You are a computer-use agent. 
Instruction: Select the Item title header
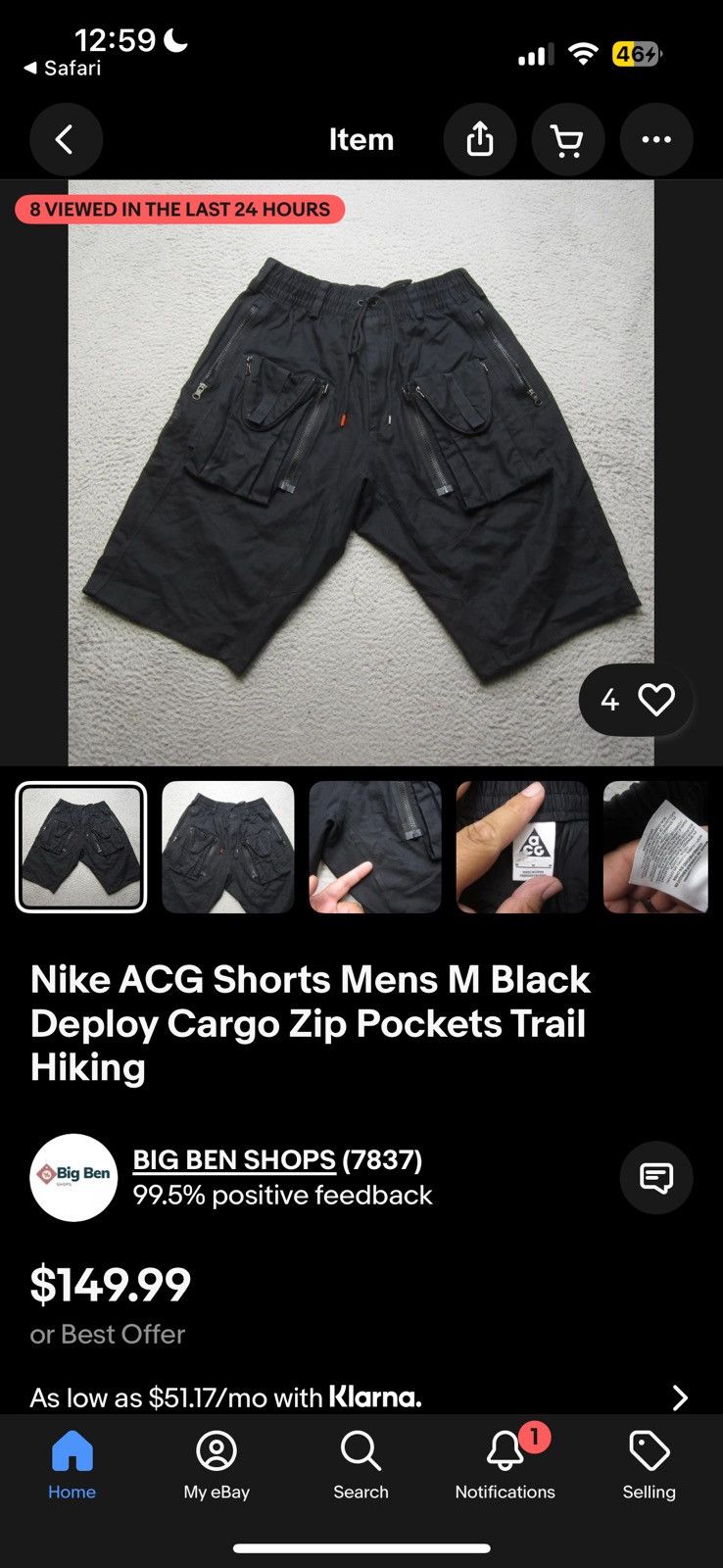pos(361,139)
